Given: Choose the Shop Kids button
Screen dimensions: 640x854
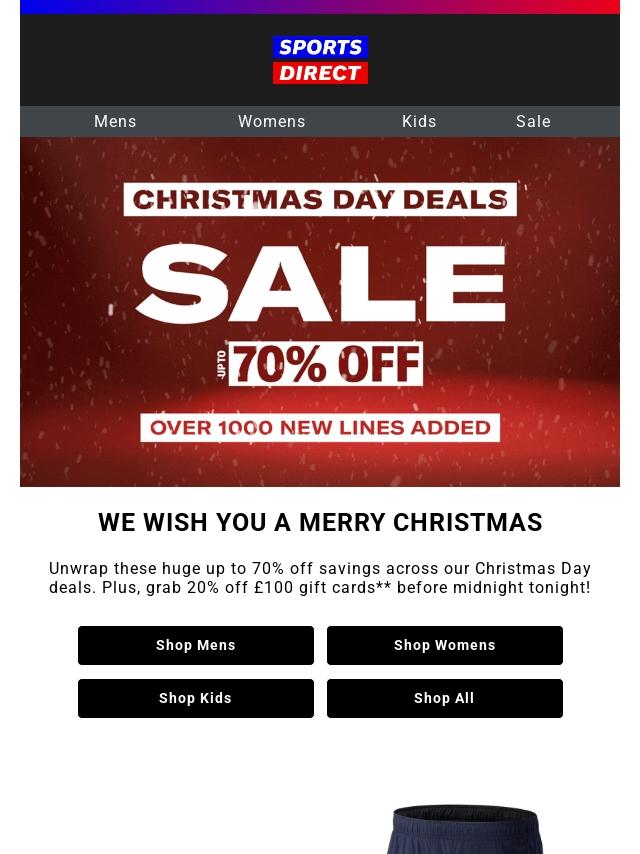Looking at the screenshot, I should coord(196,698).
